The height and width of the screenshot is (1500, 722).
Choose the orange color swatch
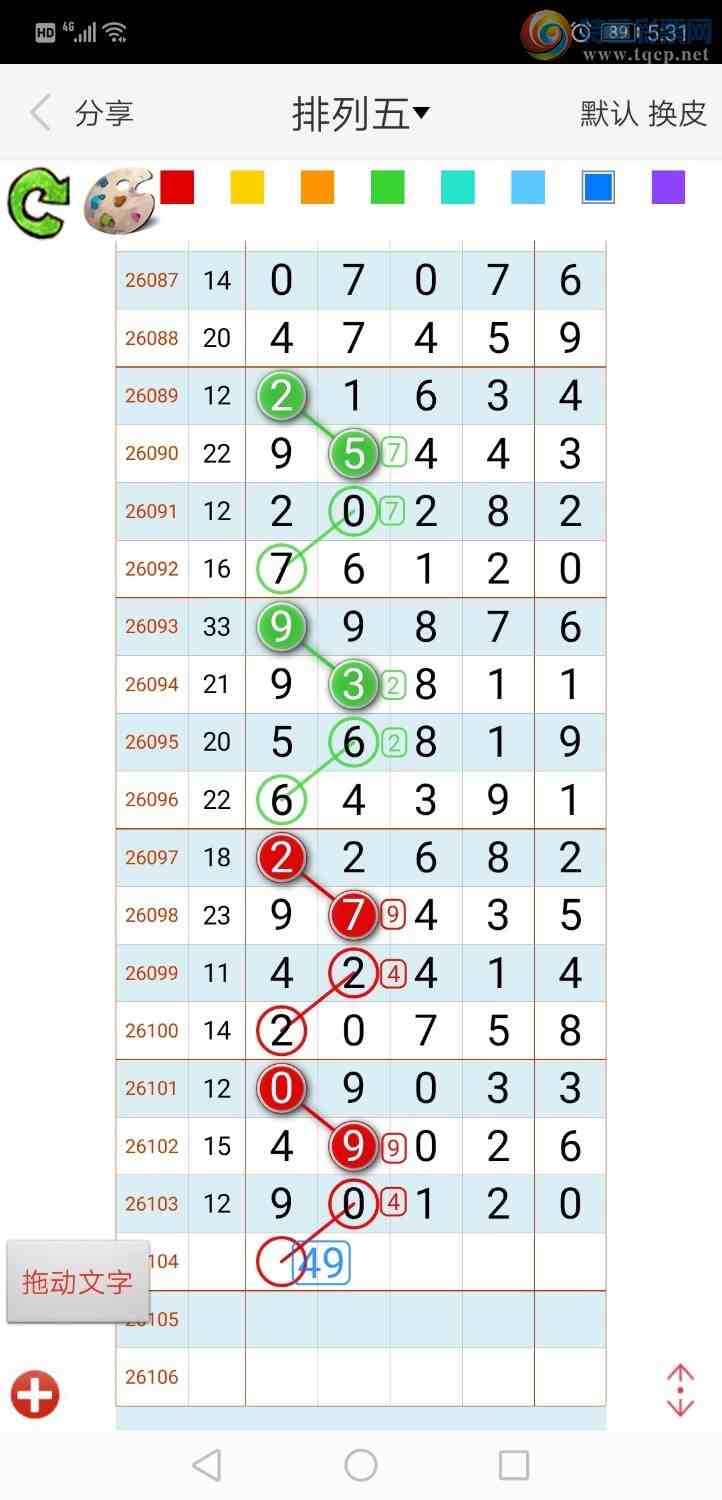(x=317, y=187)
